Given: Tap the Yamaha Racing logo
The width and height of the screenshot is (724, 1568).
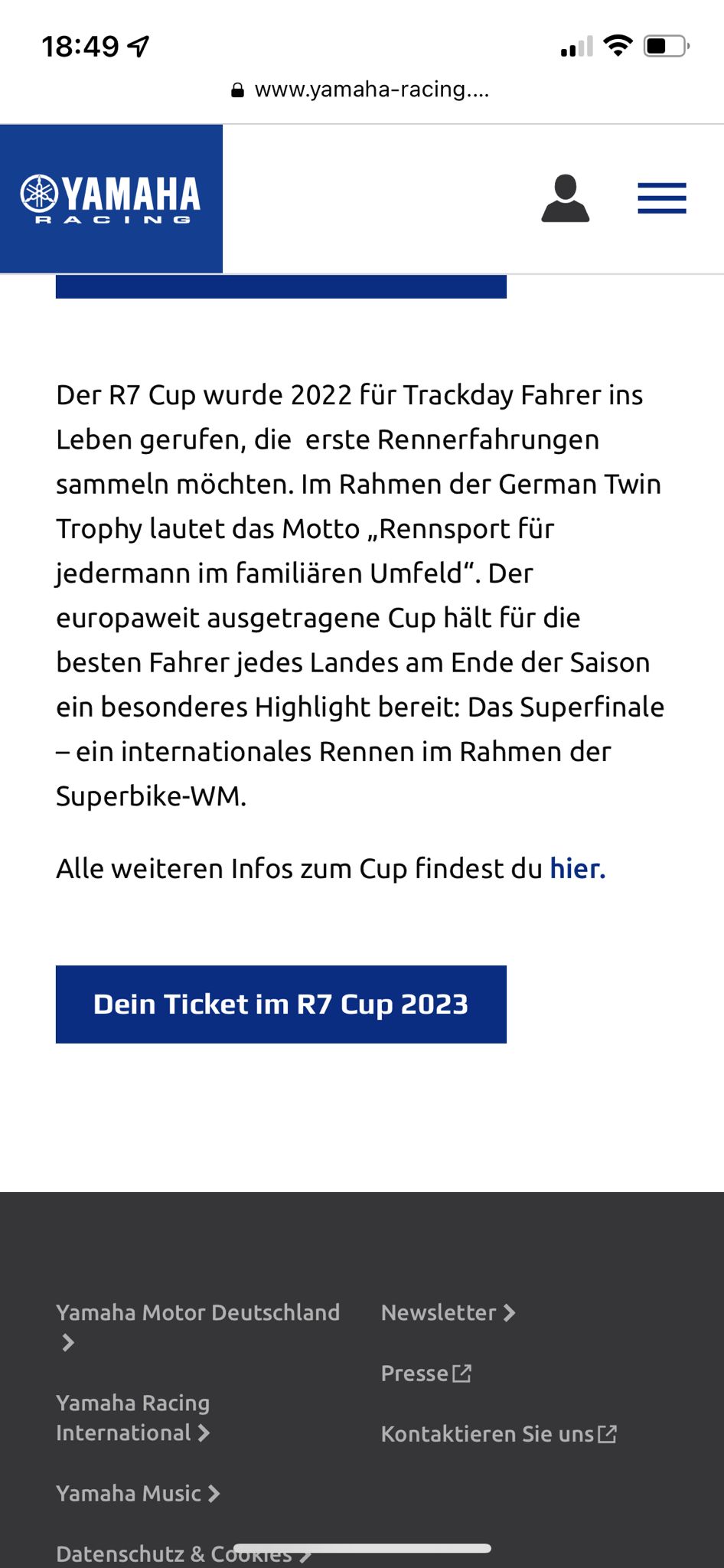Looking at the screenshot, I should click(111, 198).
